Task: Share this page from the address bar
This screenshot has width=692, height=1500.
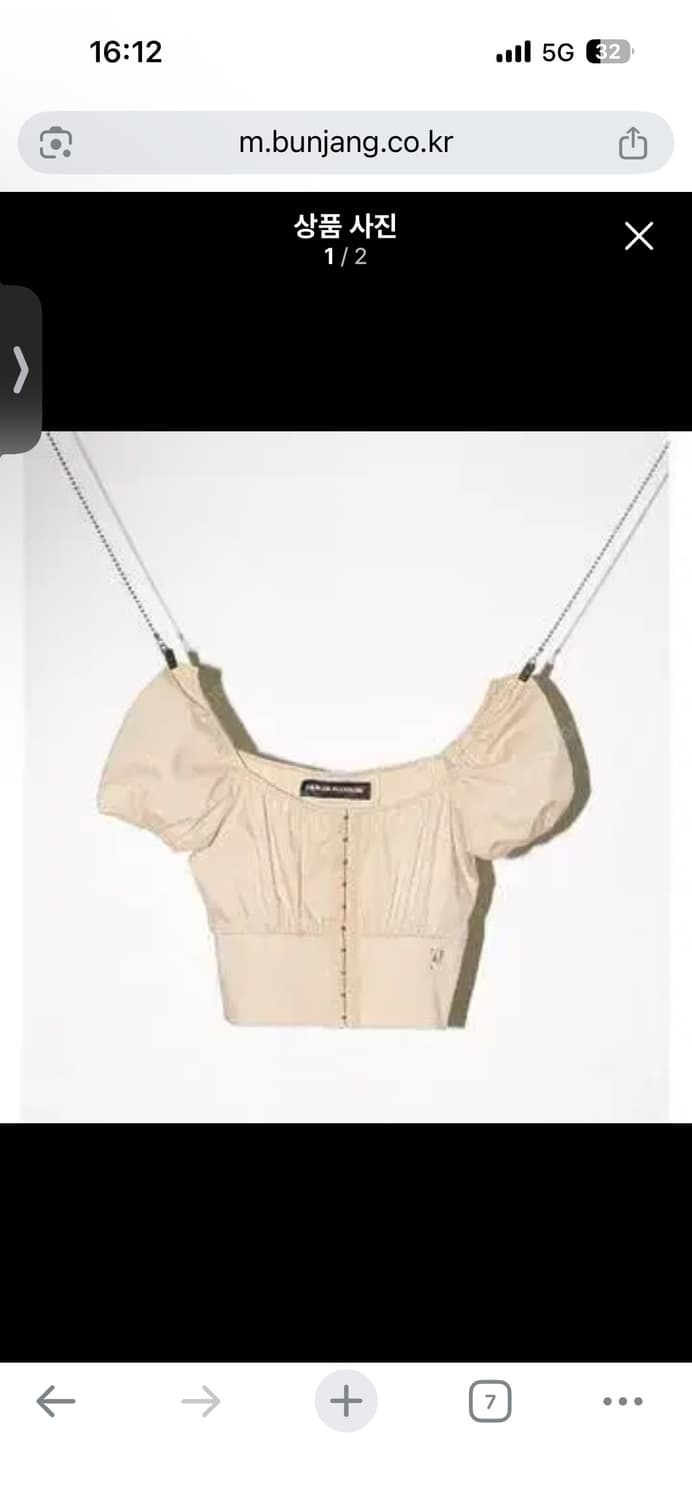Action: click(632, 143)
